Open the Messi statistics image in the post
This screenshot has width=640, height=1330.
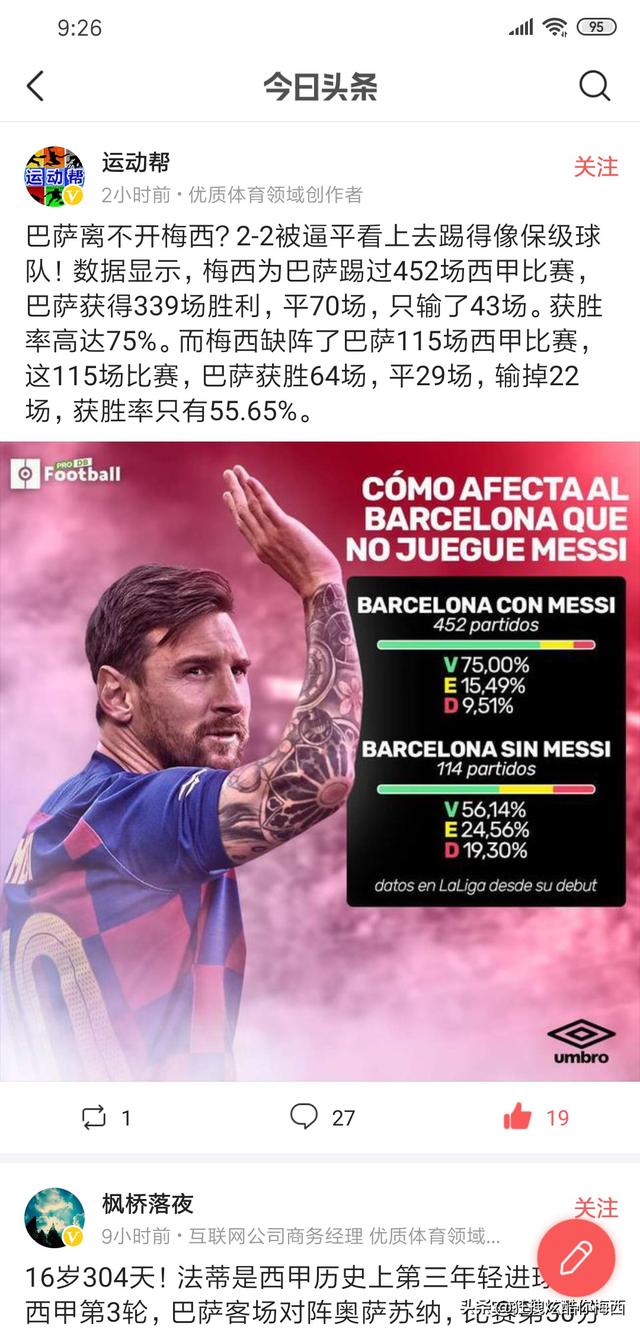(x=320, y=760)
